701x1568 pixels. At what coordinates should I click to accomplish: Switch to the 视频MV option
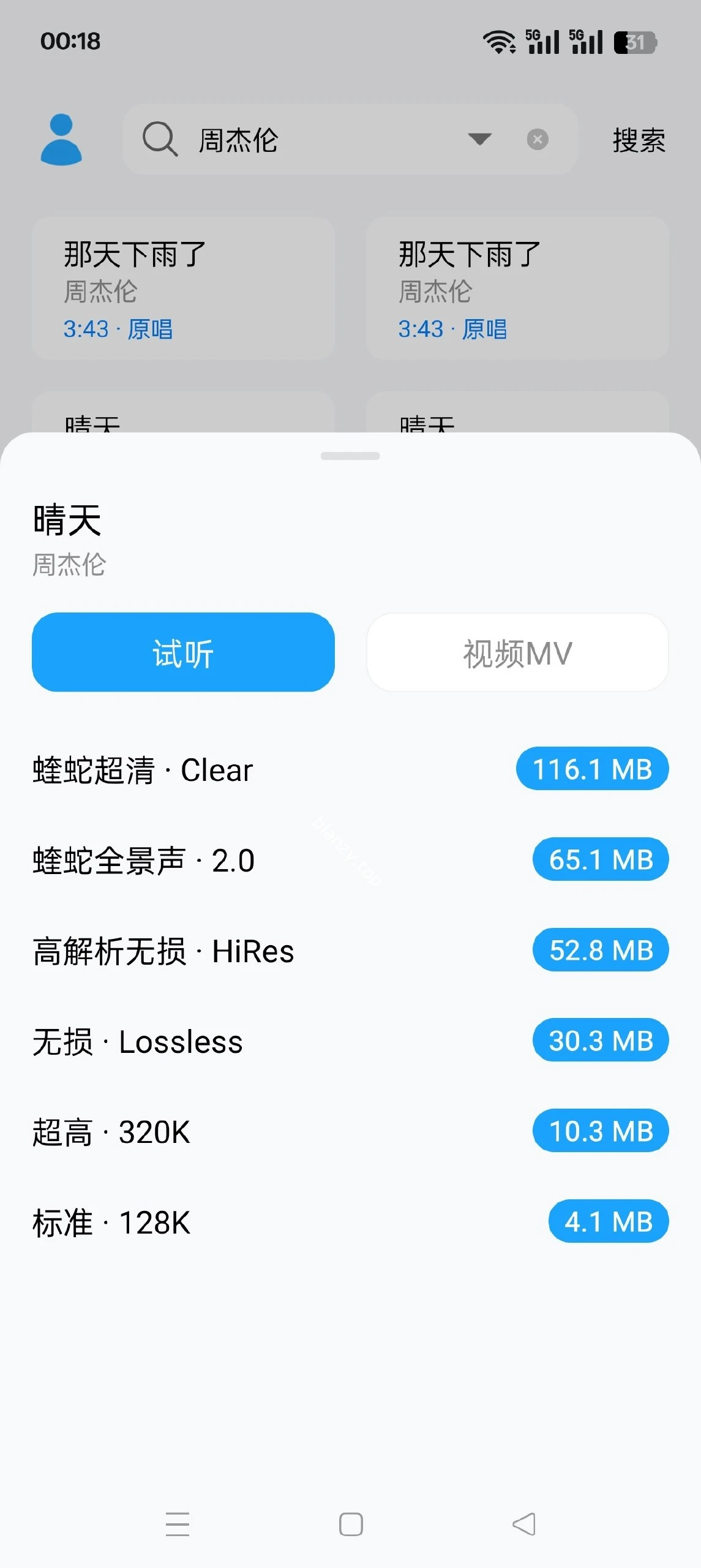coord(517,652)
